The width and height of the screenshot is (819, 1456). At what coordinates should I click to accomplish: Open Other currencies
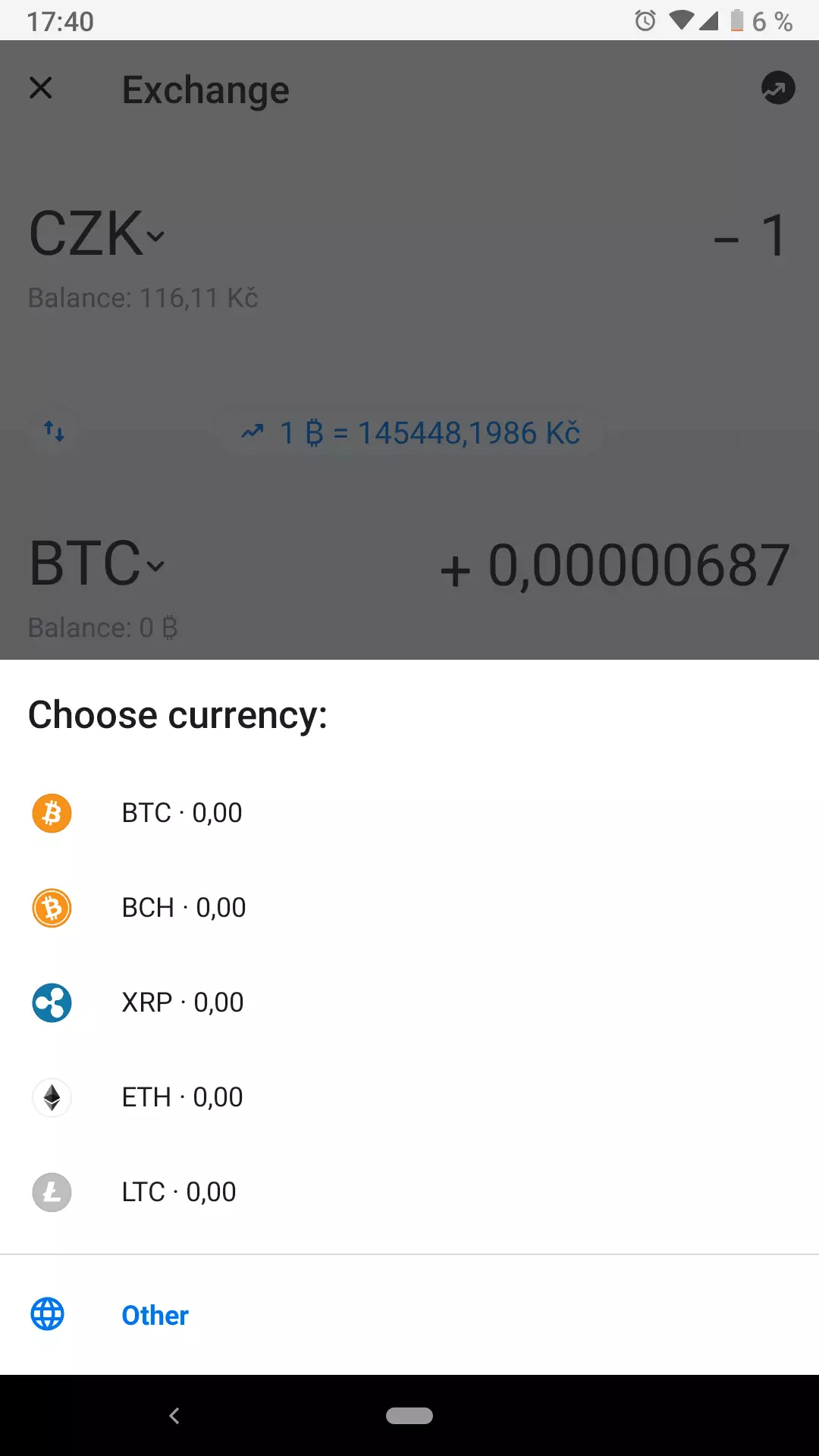point(409,1315)
